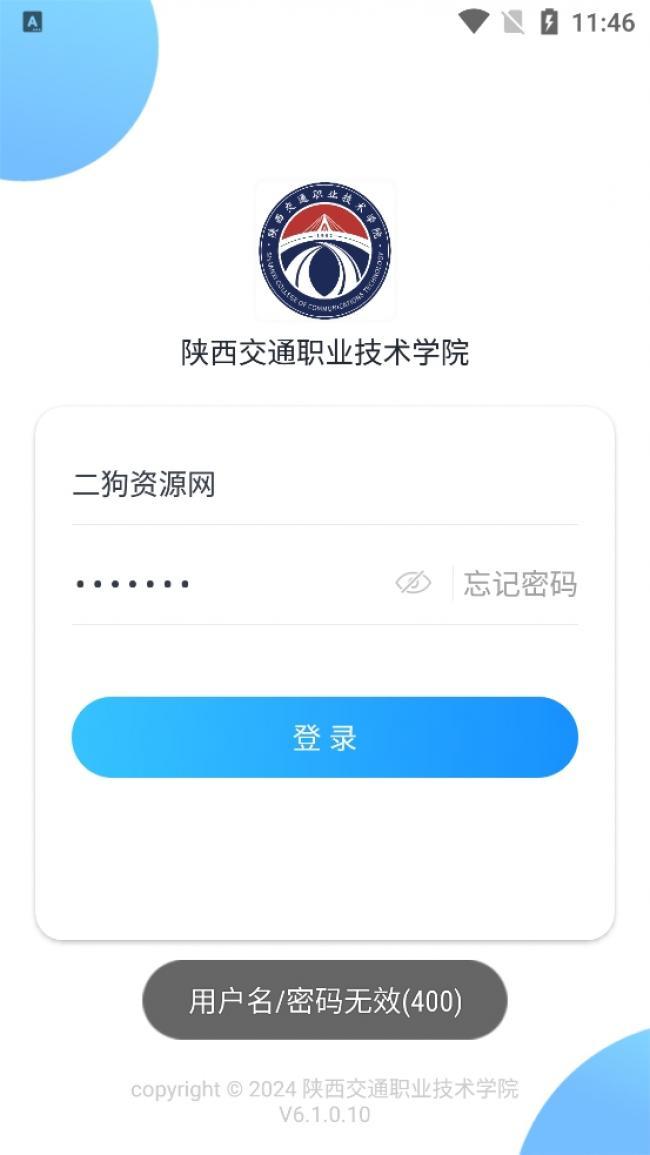Toggle password visibility eye icon

pos(413,583)
